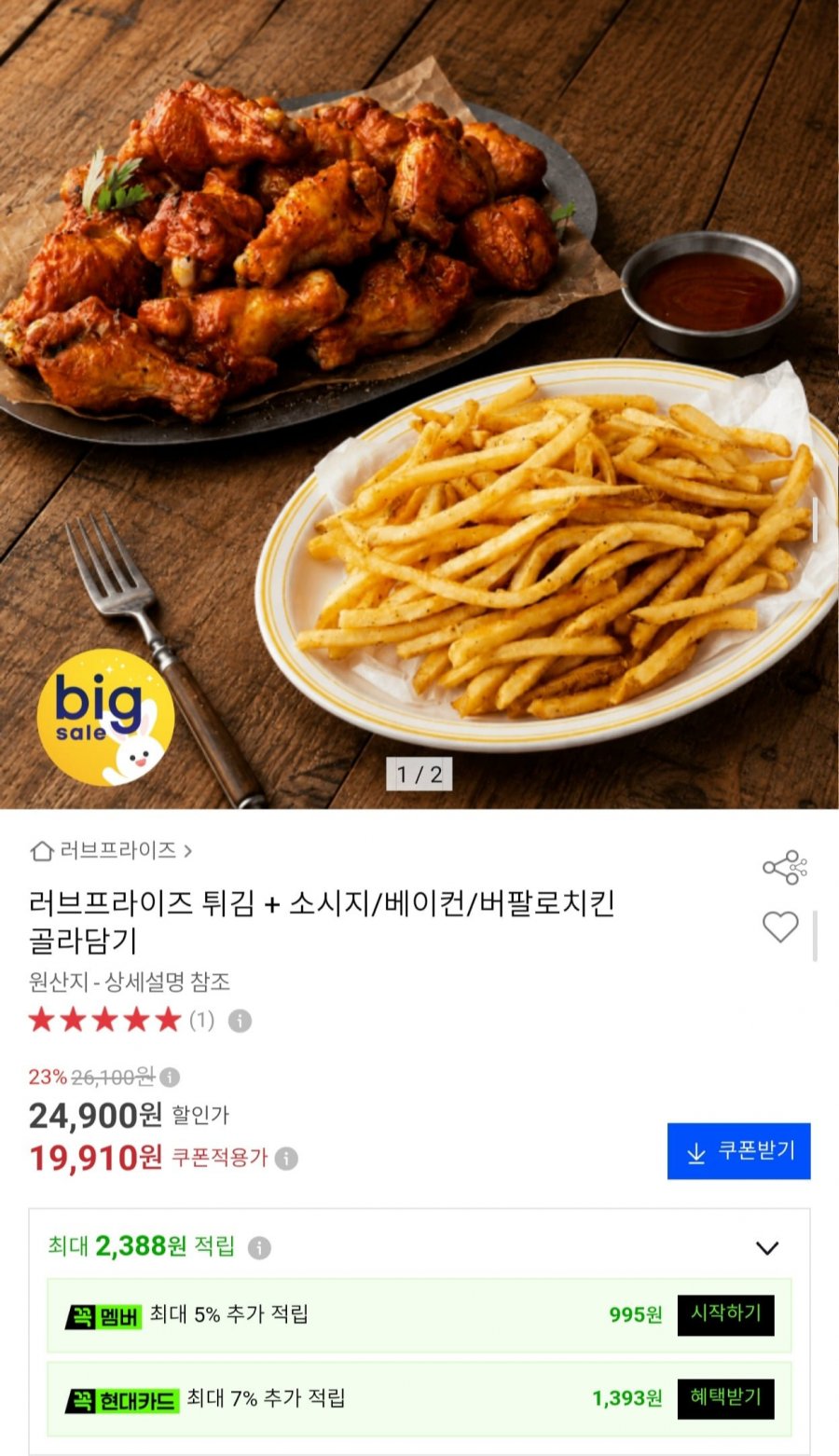Image resolution: width=839 pixels, height=1456 pixels.
Task: Open info icon beside 쿠폰적용가
Action: point(287,1159)
